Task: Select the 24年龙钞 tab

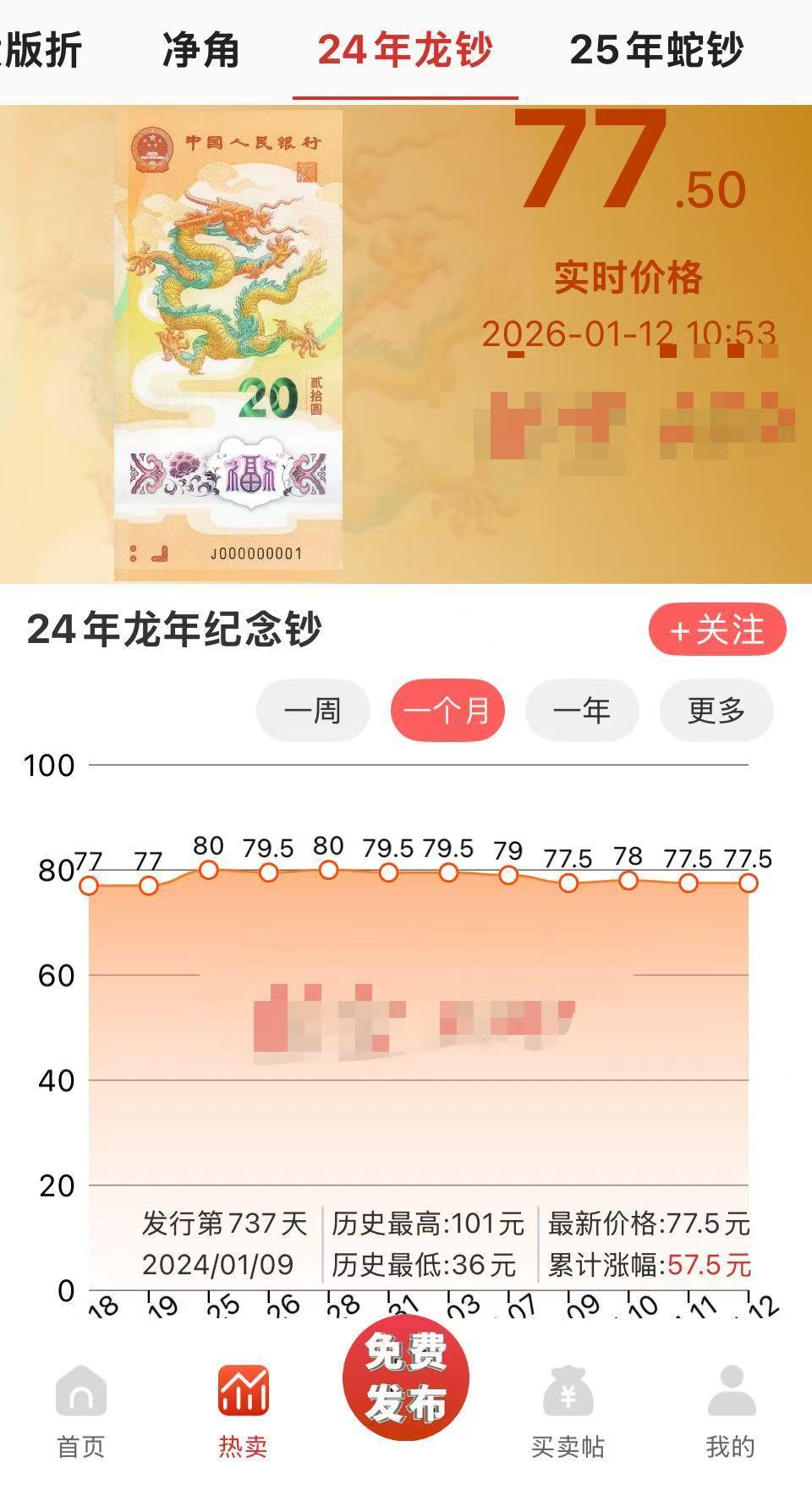Action: pos(405,51)
